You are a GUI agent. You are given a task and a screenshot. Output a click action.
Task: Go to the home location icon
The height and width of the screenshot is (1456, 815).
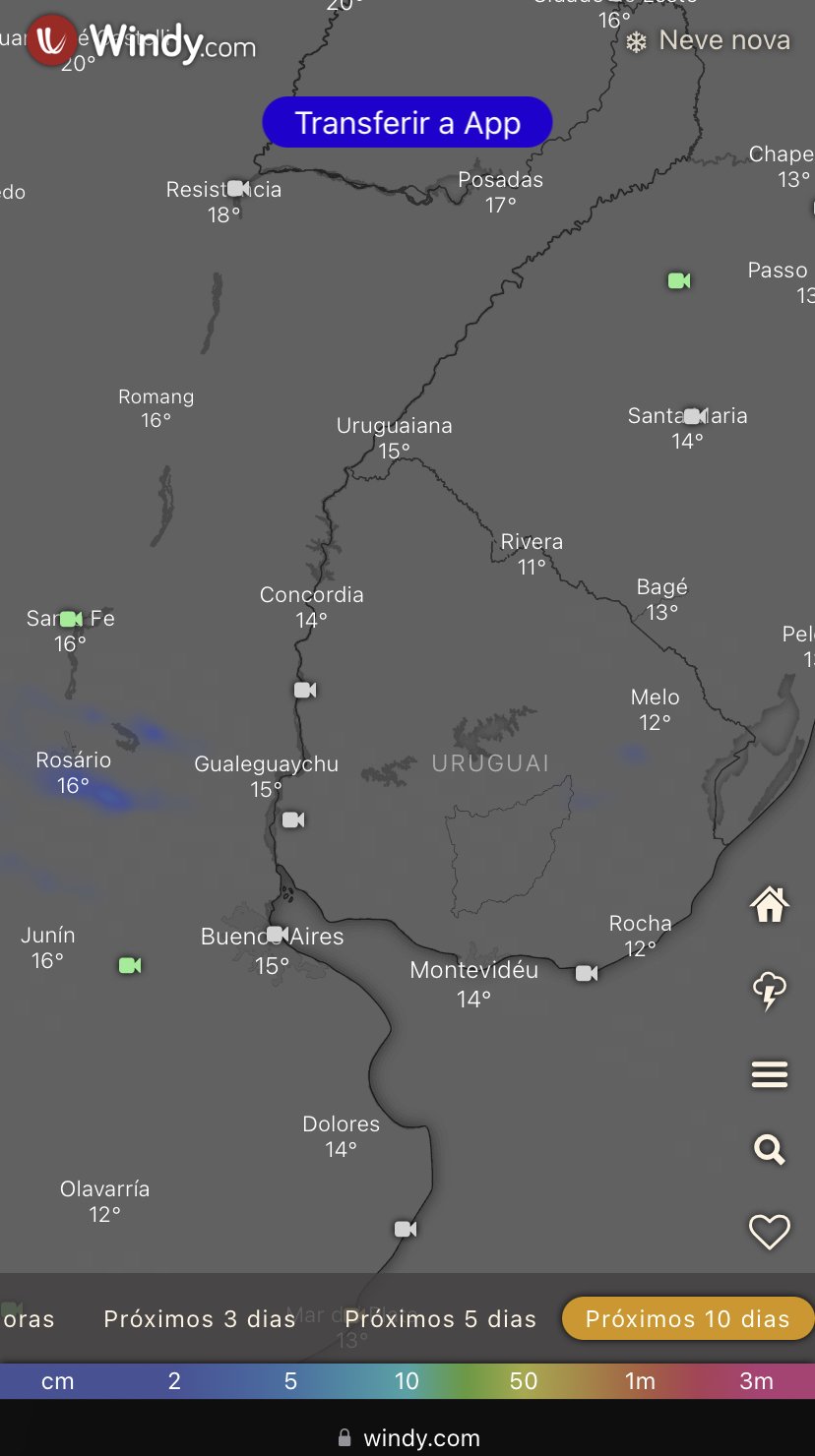(x=770, y=904)
